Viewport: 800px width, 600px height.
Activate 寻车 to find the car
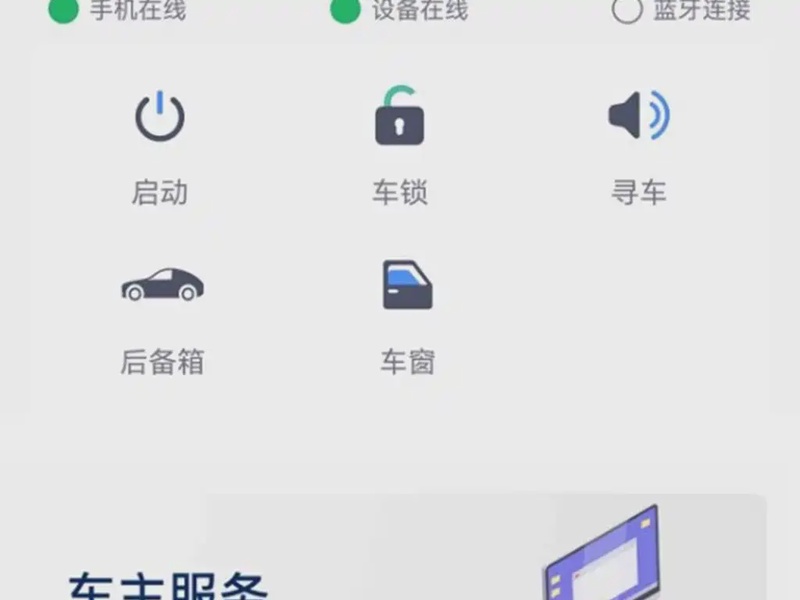point(639,117)
